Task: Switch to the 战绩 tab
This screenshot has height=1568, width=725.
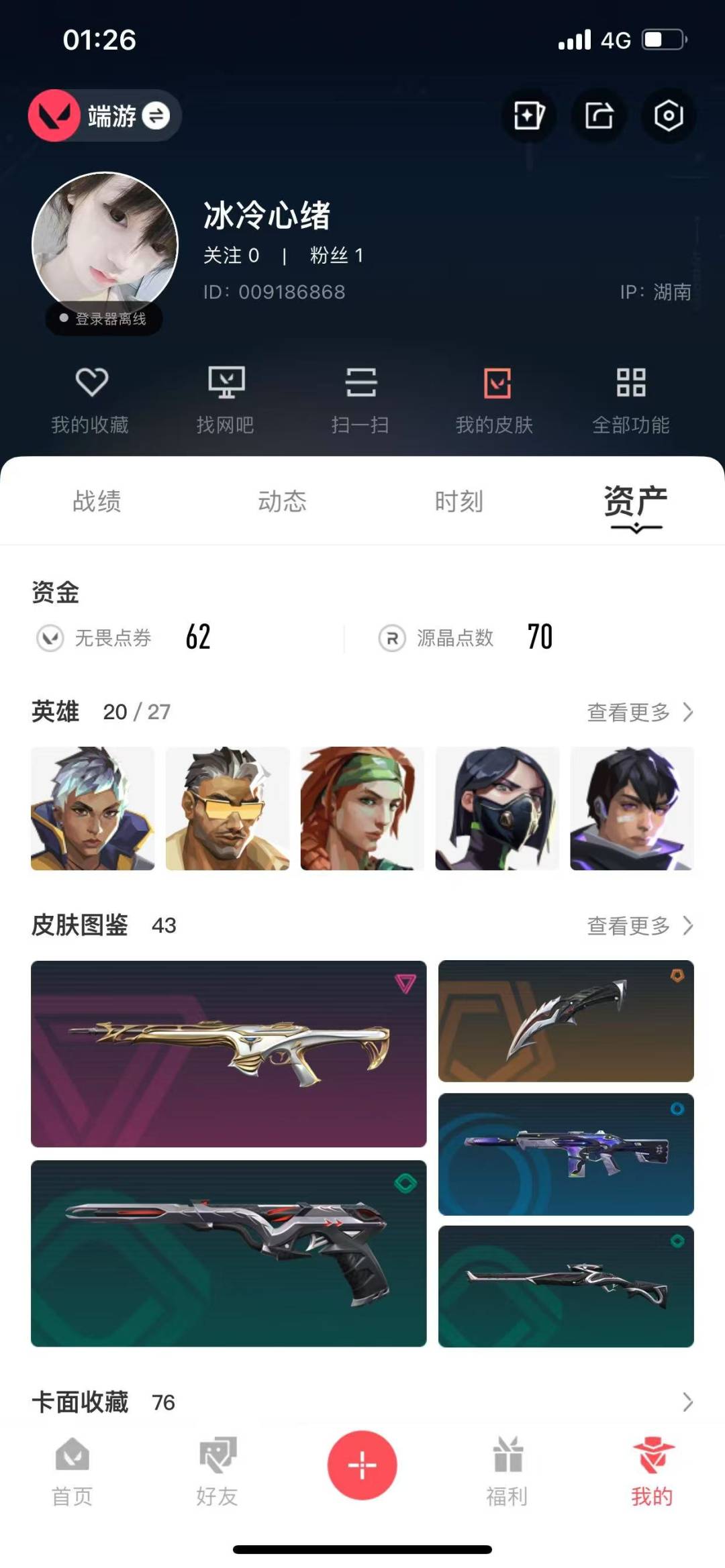Action: pos(97,501)
